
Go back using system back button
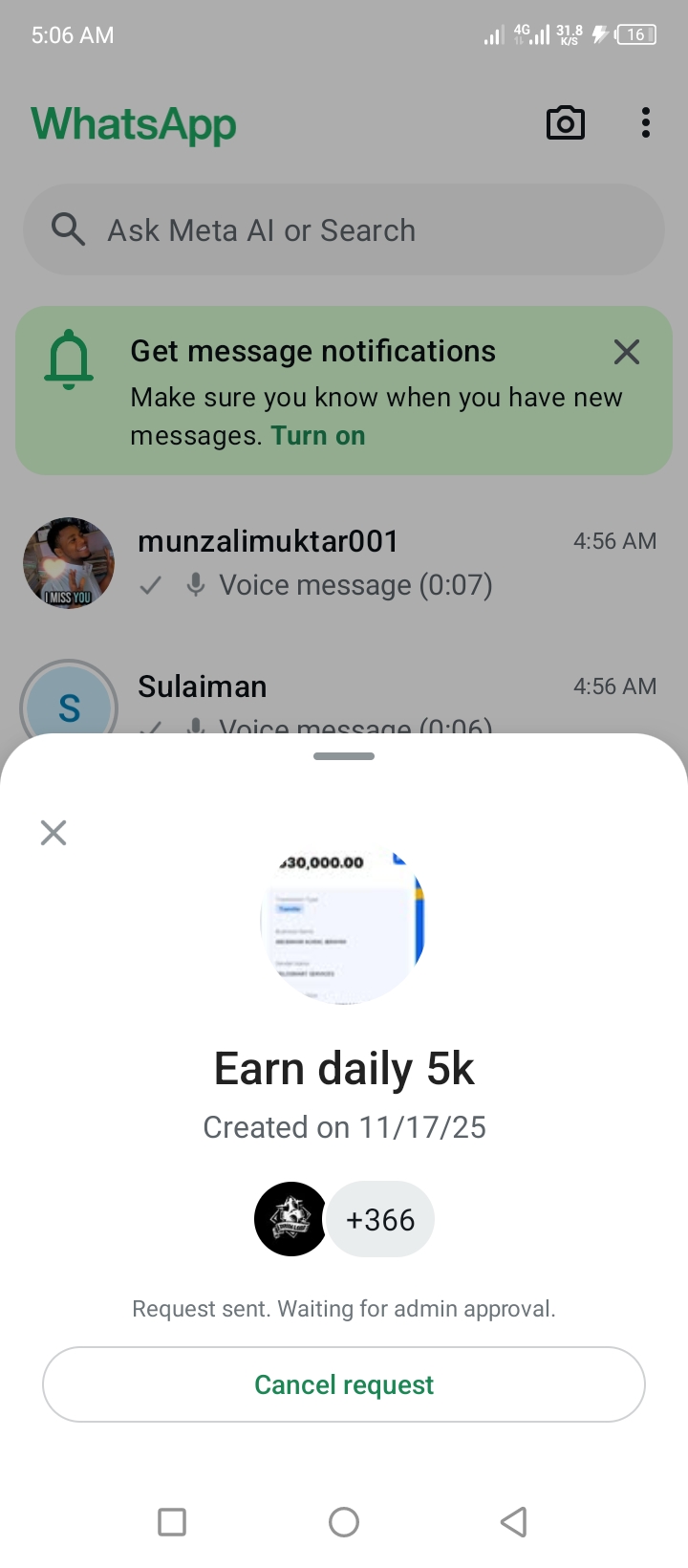514,1521
